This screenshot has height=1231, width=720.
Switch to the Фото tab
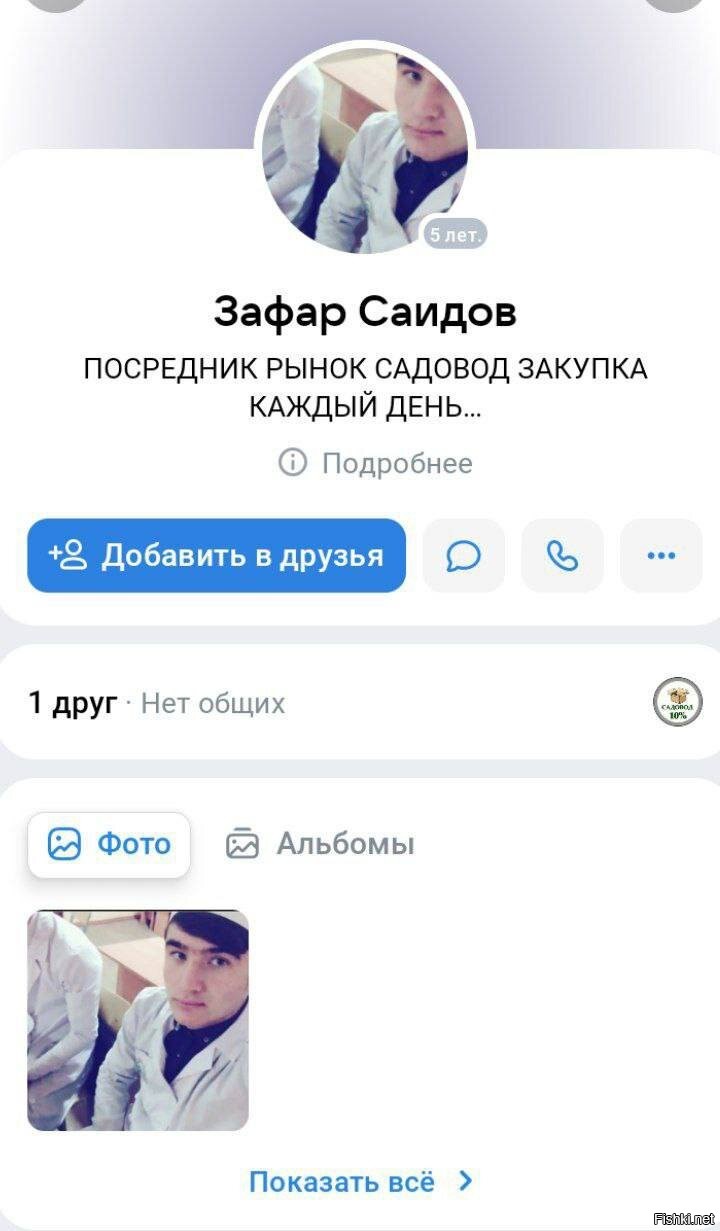109,844
